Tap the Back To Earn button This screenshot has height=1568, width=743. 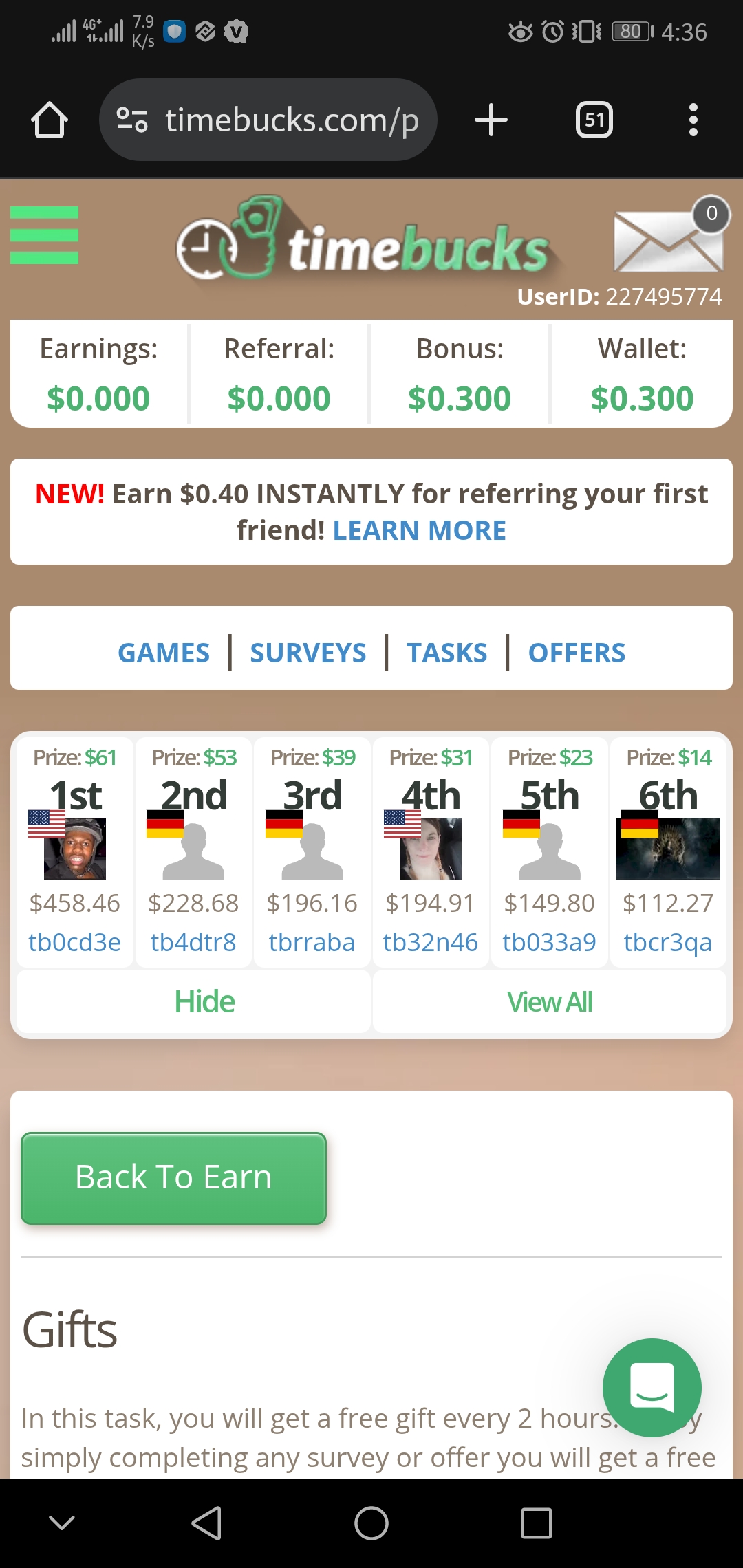point(173,1177)
